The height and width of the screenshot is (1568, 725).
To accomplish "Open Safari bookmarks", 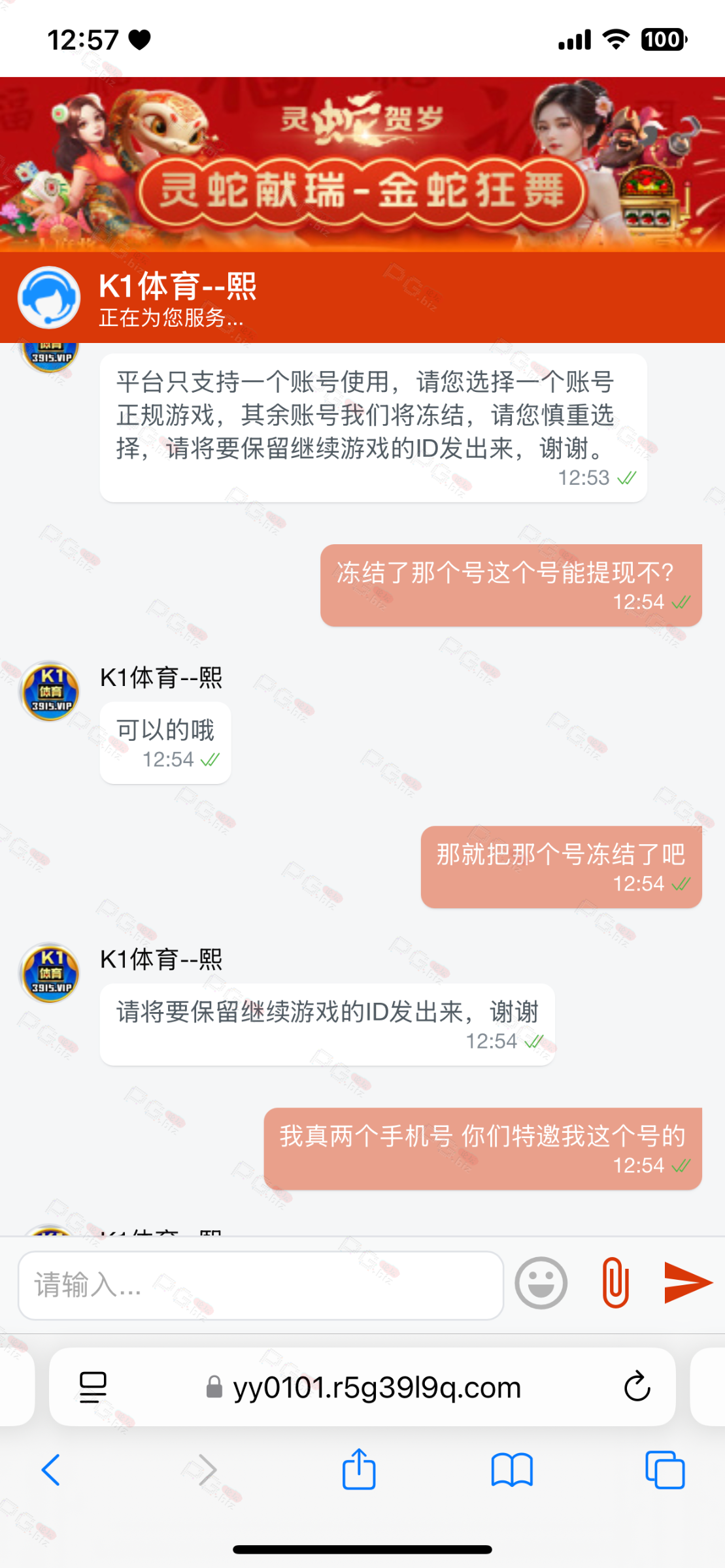I will [512, 1470].
